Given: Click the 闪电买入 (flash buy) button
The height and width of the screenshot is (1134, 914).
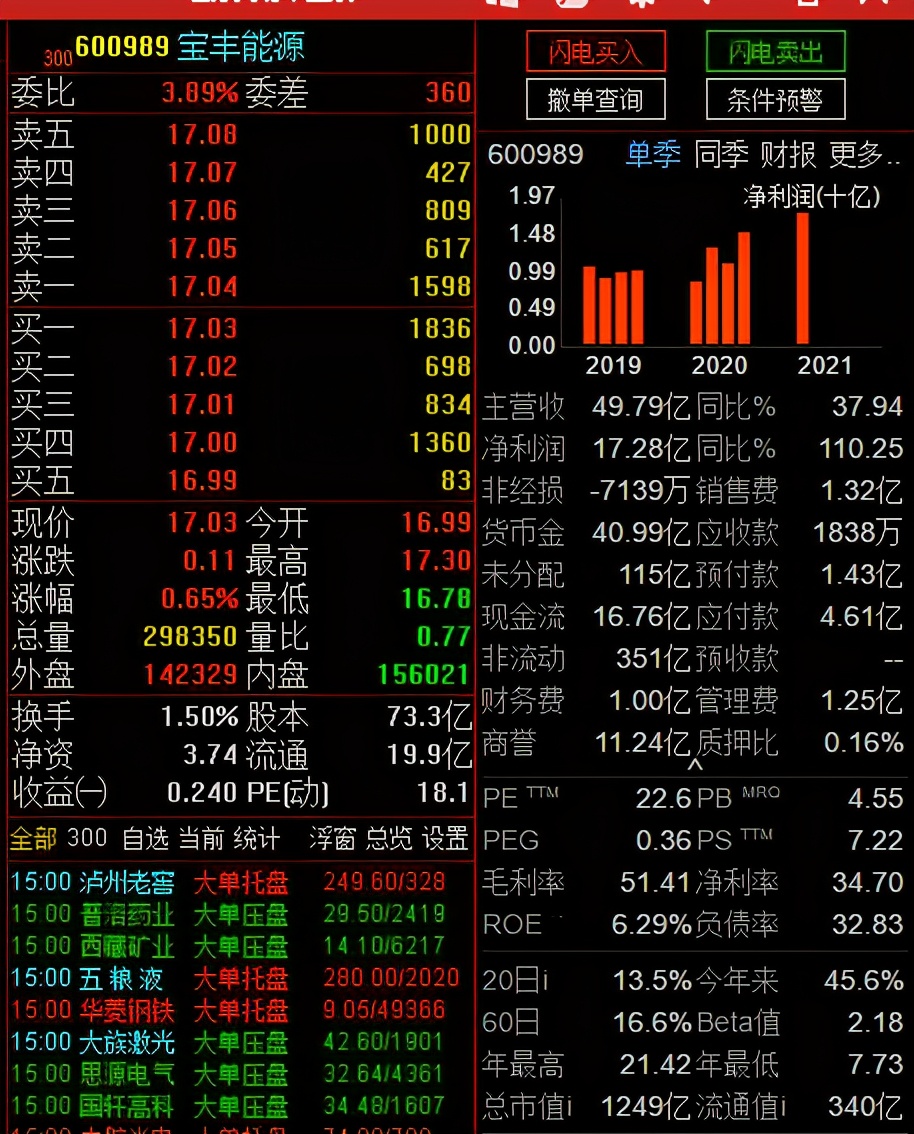Looking at the screenshot, I should point(595,51).
